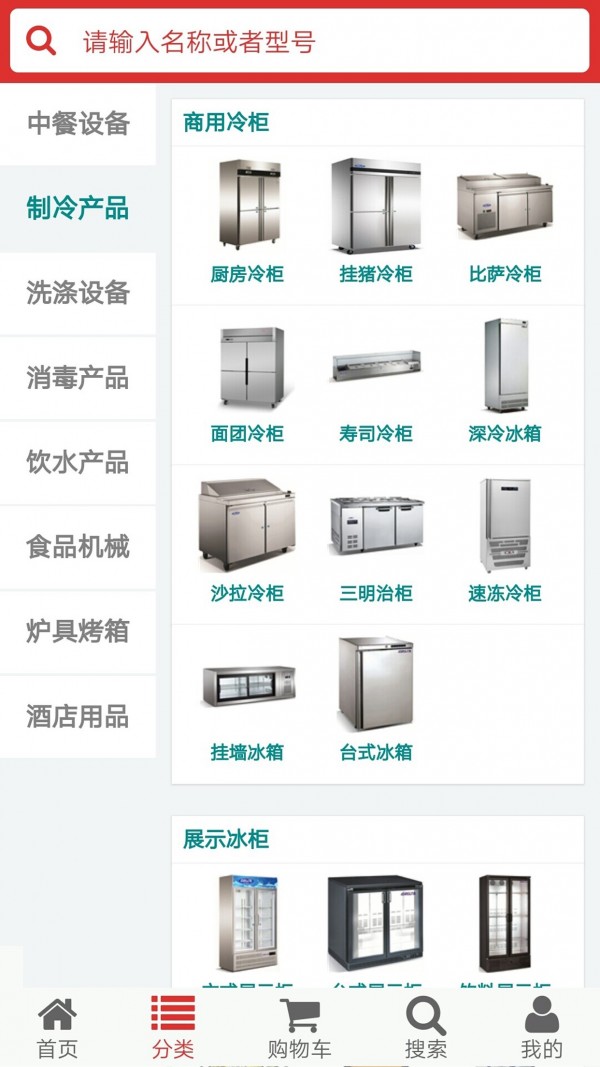View 台式冰箱 products
Screen dimensions: 600x1067
(x=376, y=700)
